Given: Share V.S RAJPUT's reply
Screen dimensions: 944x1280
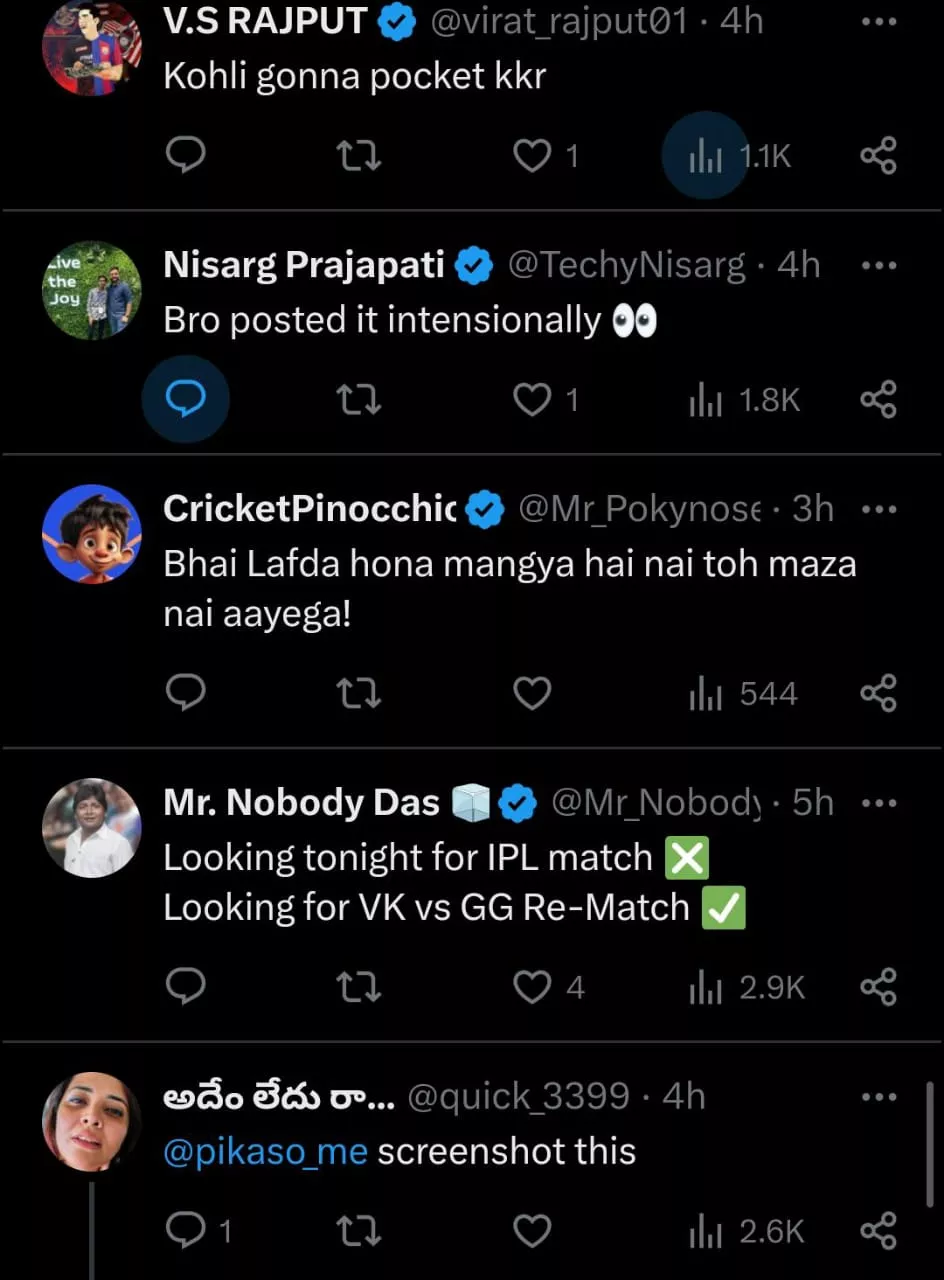Looking at the screenshot, I should point(879,156).
